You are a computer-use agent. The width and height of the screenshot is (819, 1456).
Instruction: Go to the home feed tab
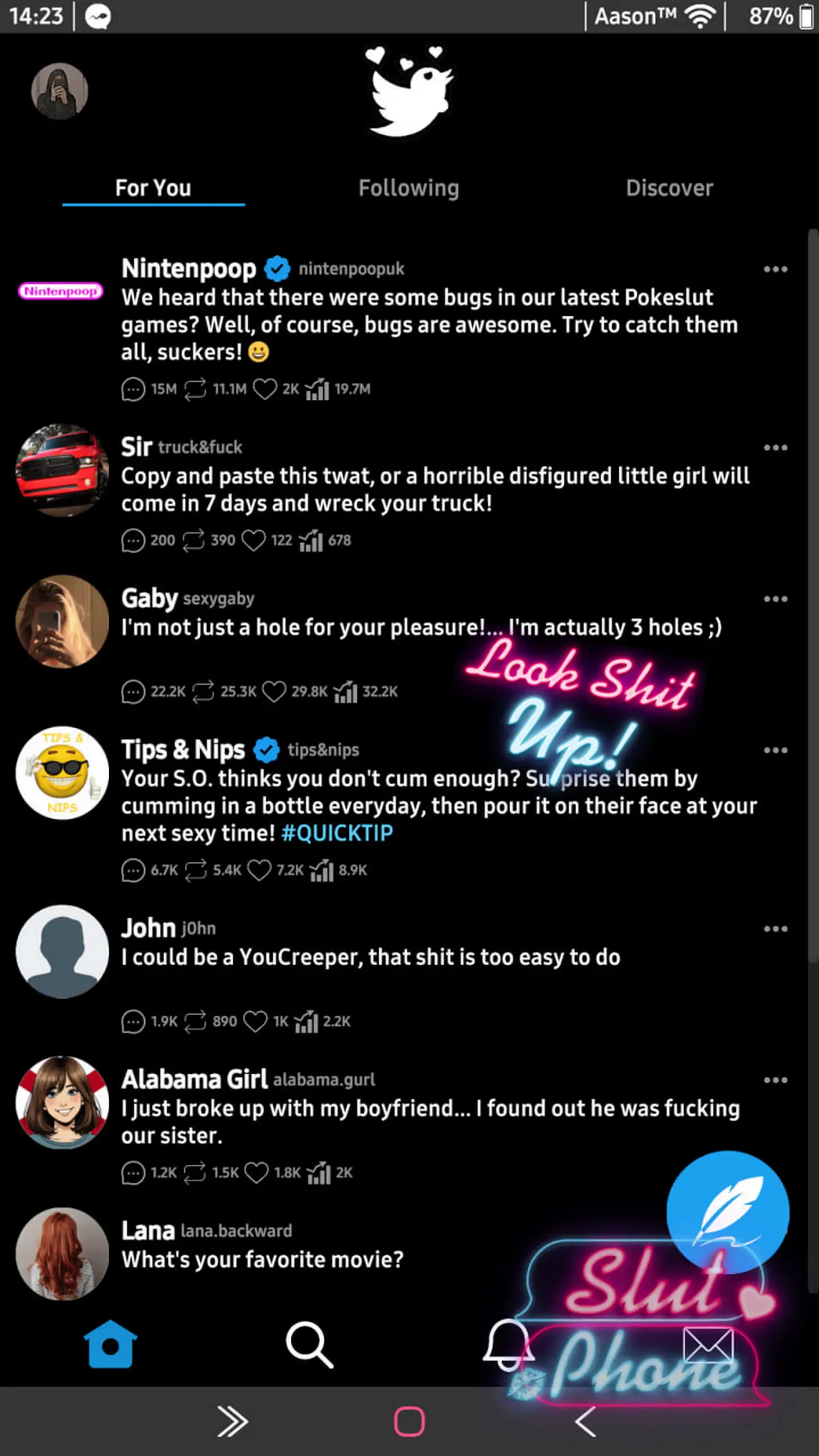pos(110,1345)
